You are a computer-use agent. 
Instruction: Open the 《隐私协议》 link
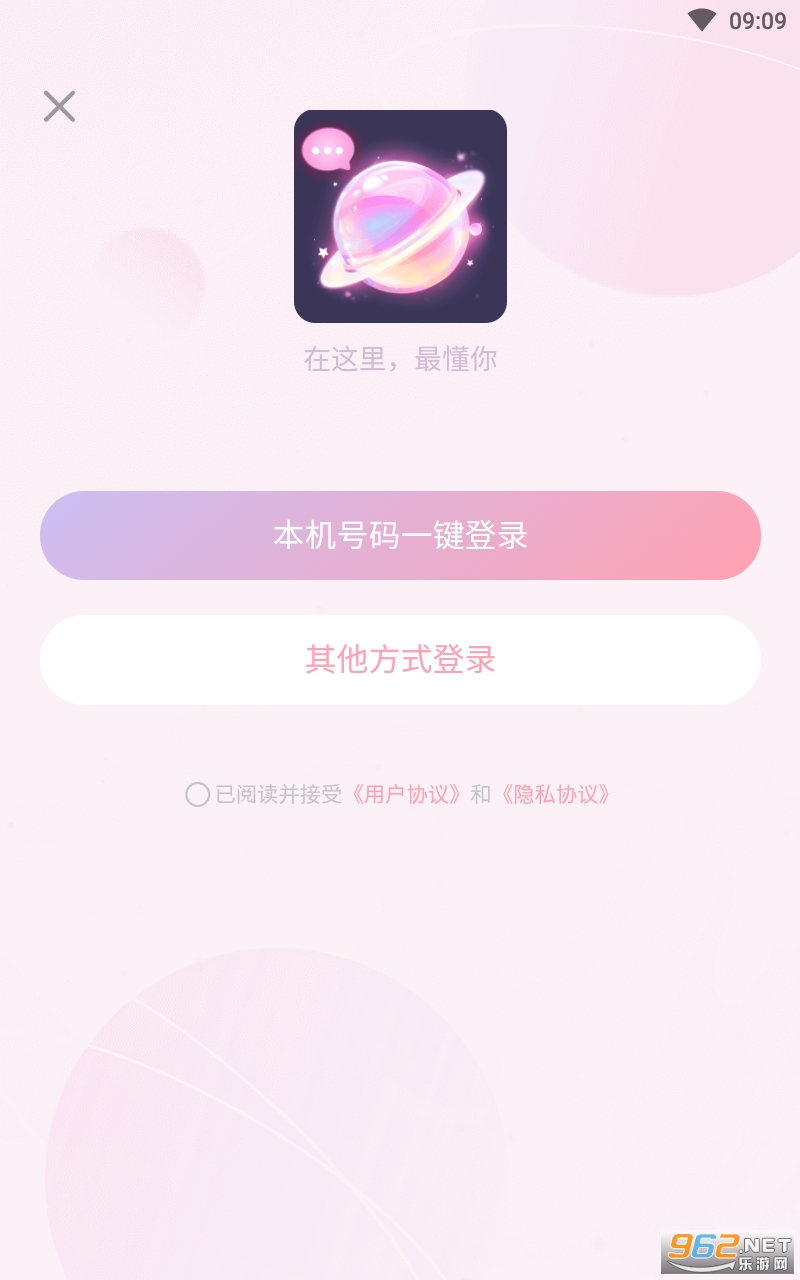tap(555, 795)
